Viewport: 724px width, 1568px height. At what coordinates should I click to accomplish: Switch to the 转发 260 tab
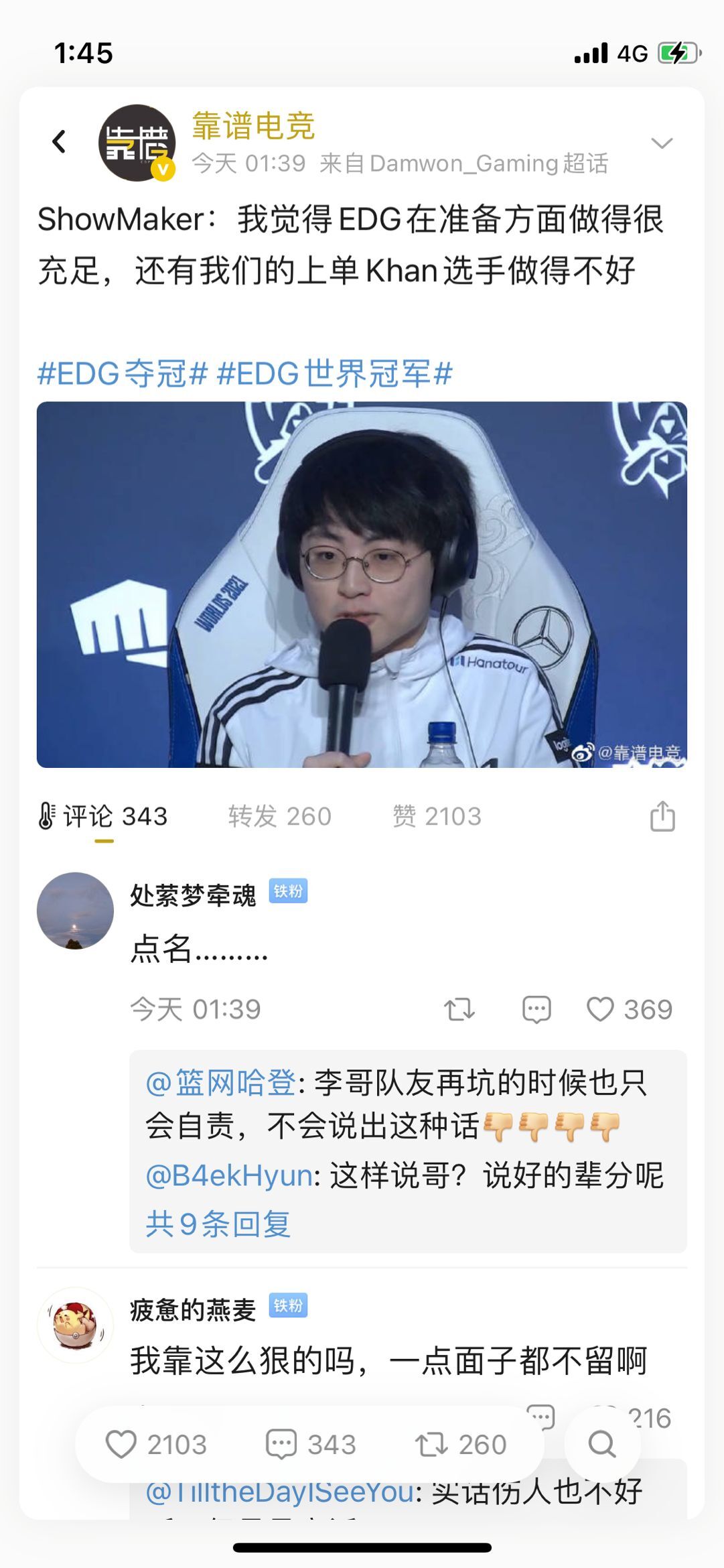pyautogui.click(x=279, y=816)
